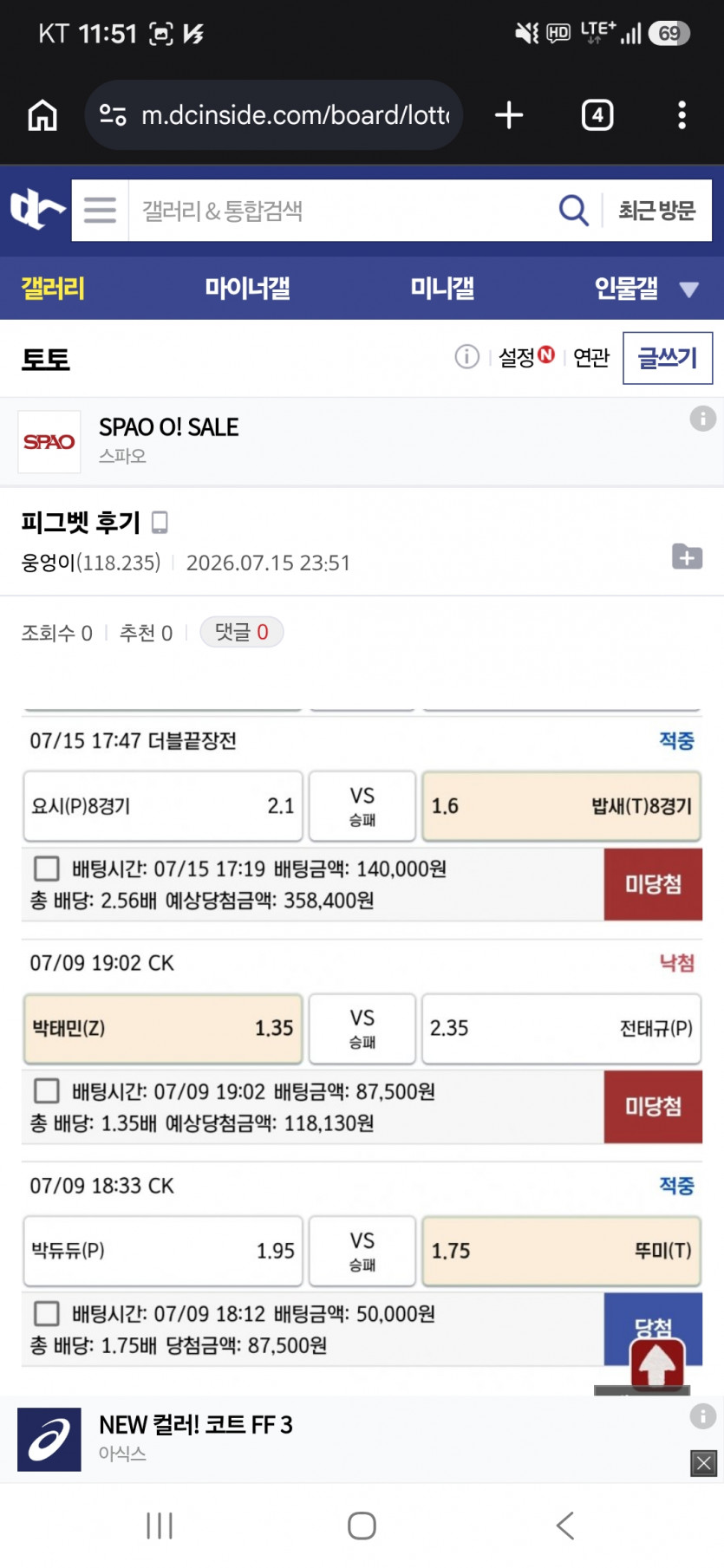
Task: Switch to the 미니갤 tab
Action: [442, 288]
